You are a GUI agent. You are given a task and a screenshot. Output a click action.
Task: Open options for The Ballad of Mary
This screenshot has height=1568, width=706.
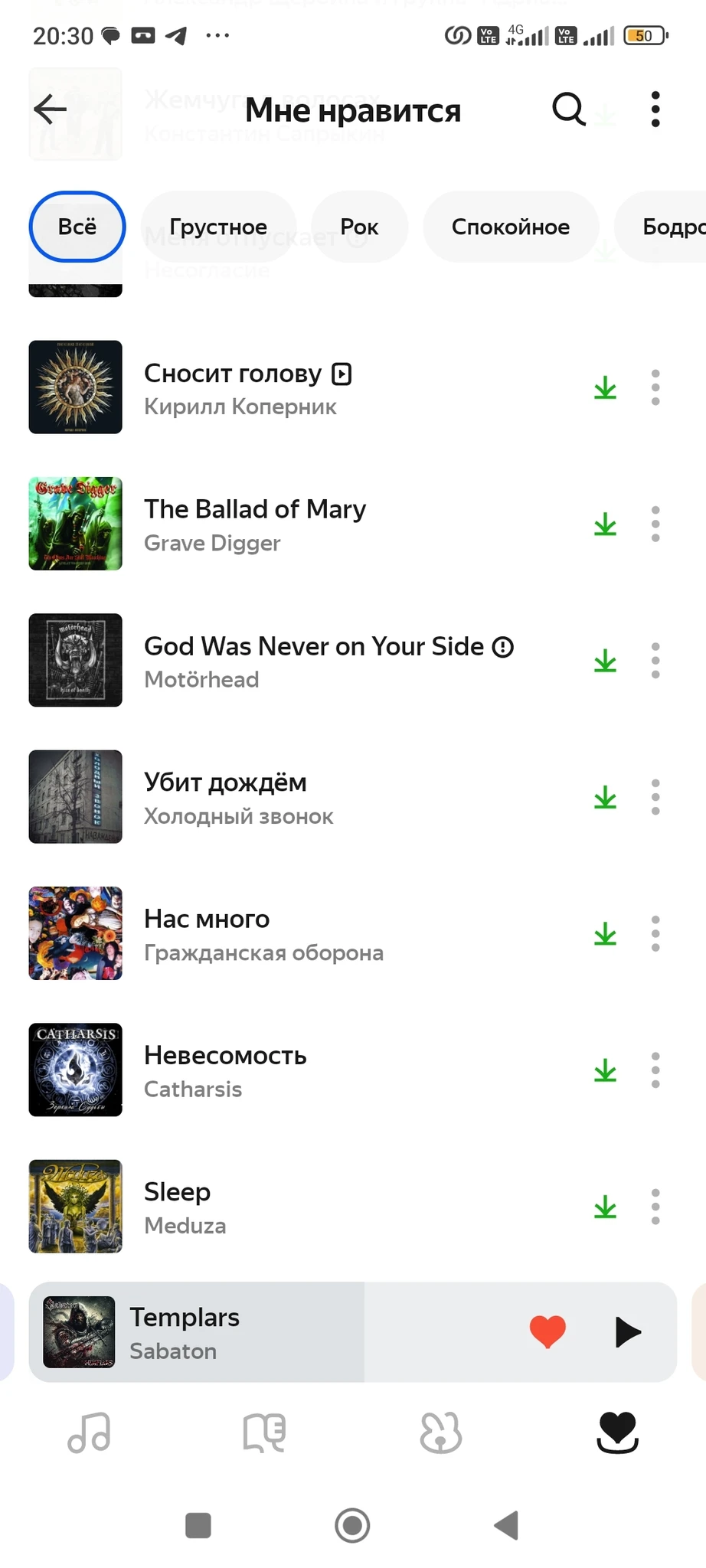pos(655,524)
